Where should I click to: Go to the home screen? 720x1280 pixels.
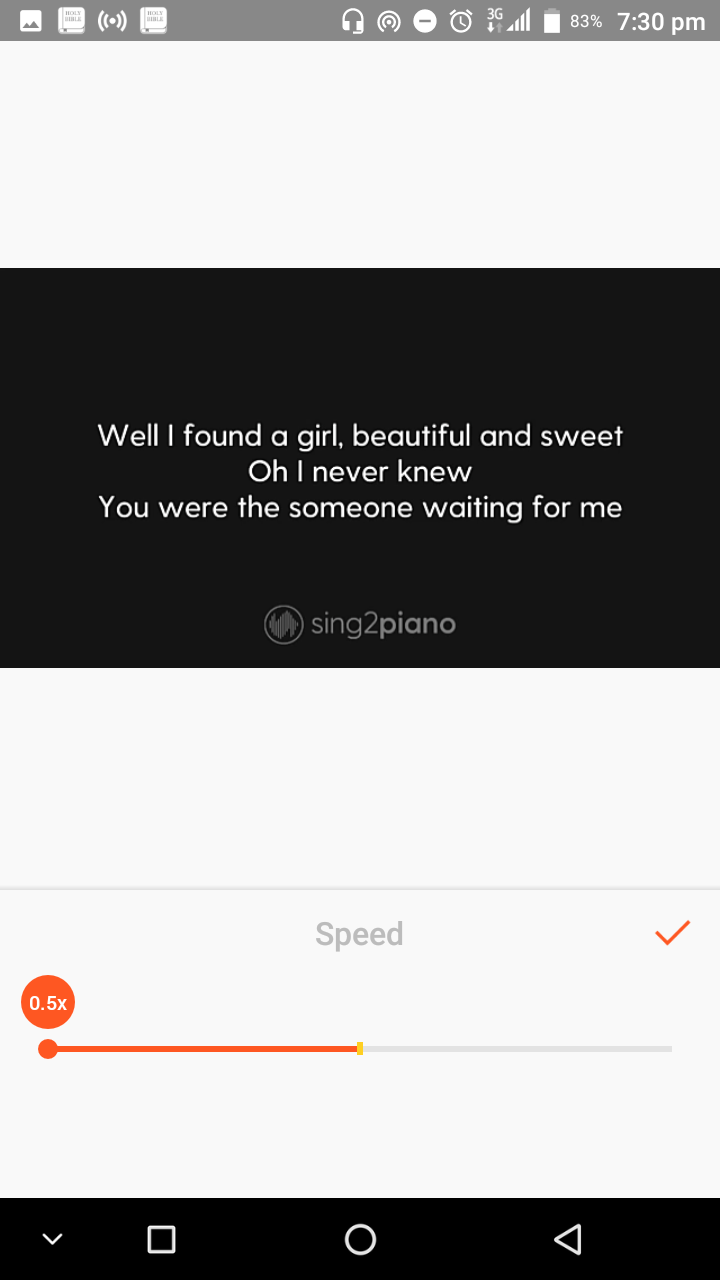coord(360,1240)
